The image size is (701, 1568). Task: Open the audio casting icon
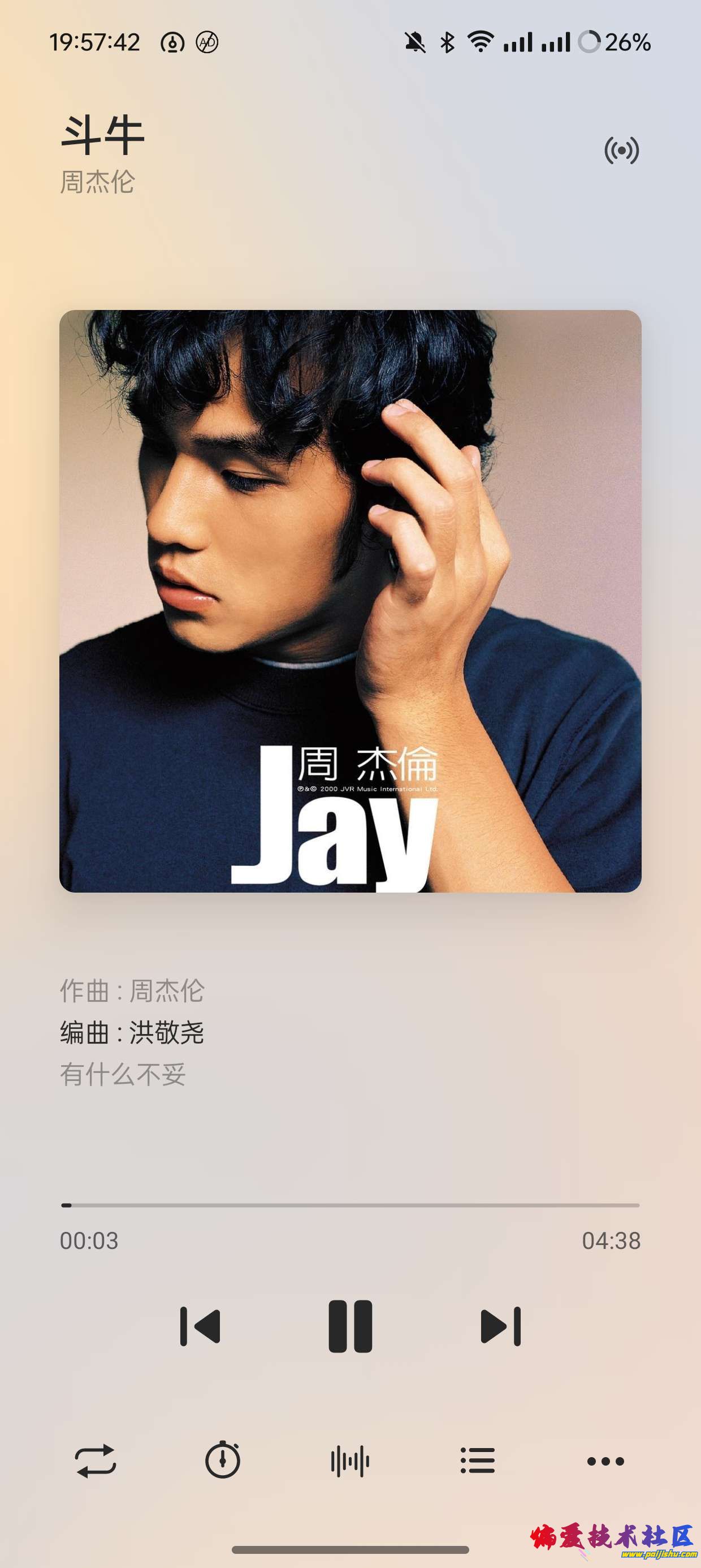pos(621,150)
